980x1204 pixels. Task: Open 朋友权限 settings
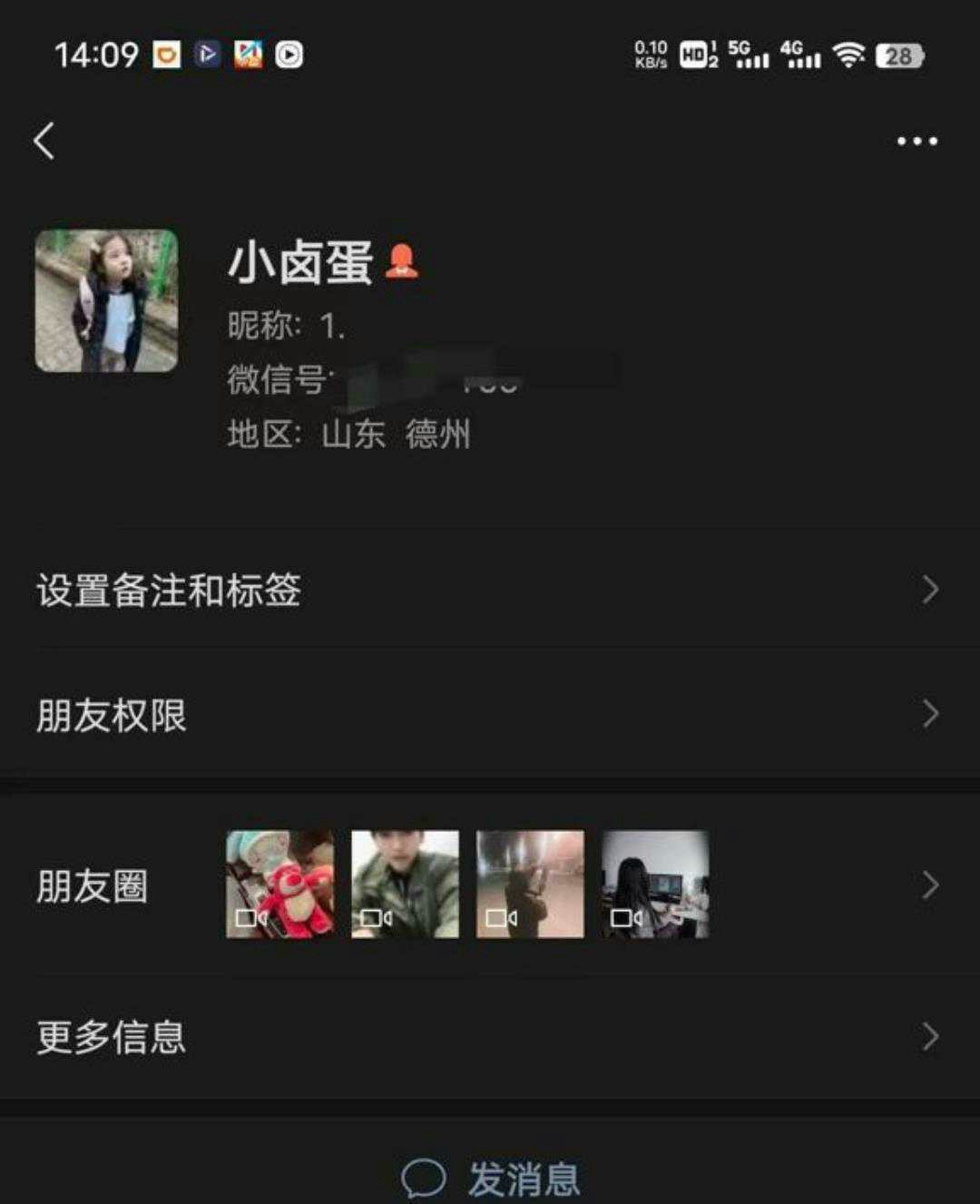coord(490,715)
